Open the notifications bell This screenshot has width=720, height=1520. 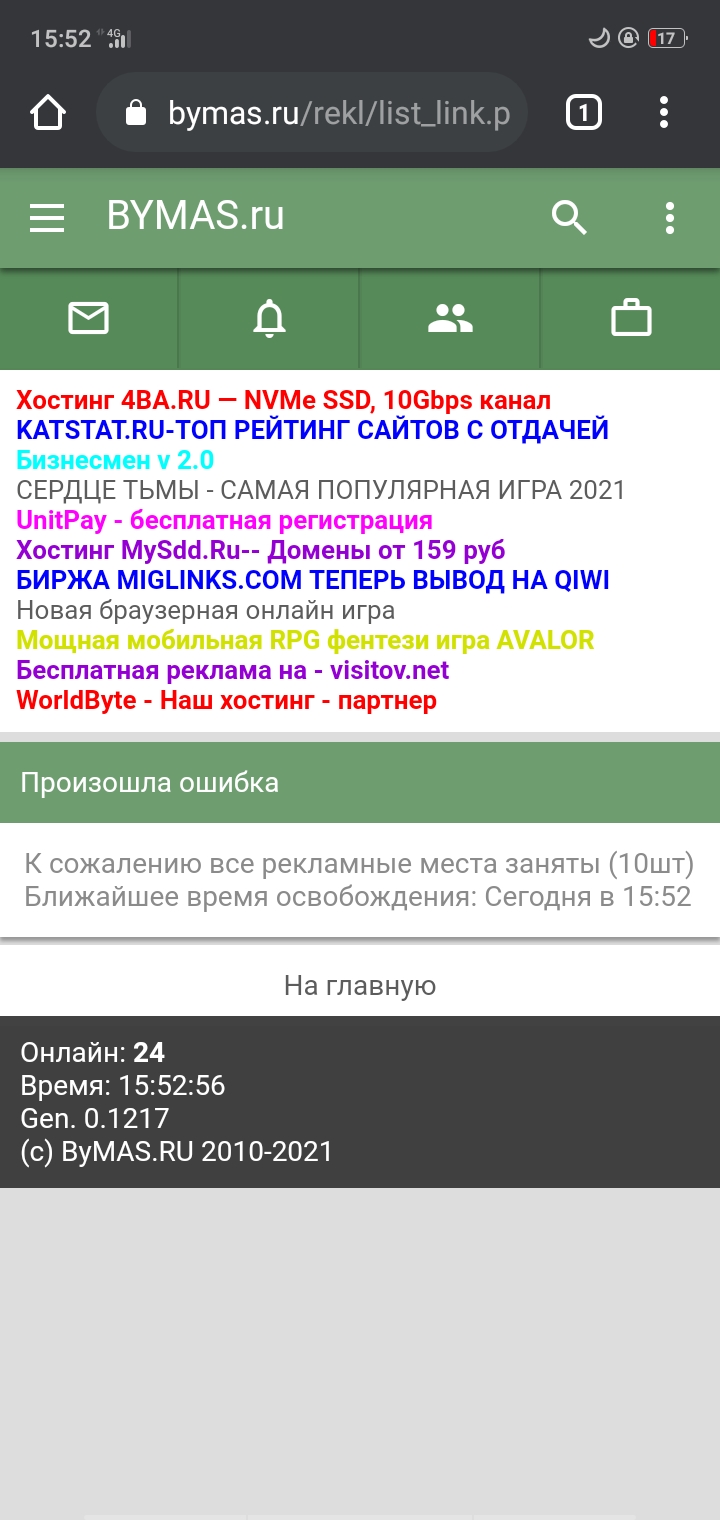269,318
